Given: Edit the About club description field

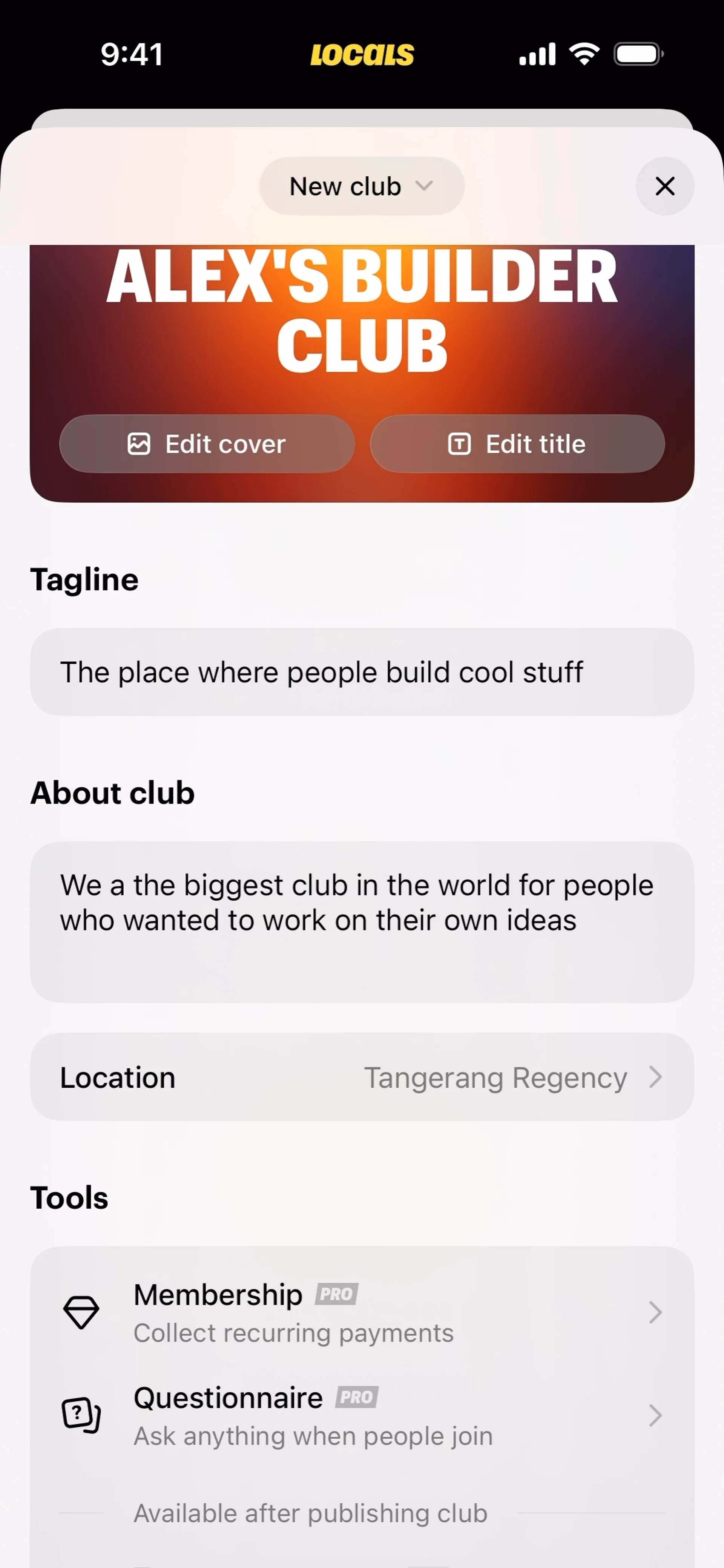Looking at the screenshot, I should pyautogui.click(x=362, y=921).
